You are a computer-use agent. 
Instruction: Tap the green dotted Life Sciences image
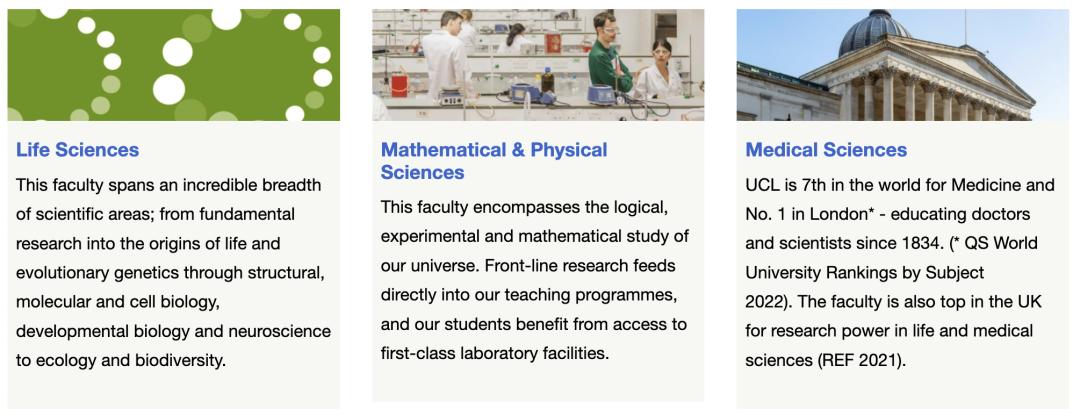(x=173, y=64)
